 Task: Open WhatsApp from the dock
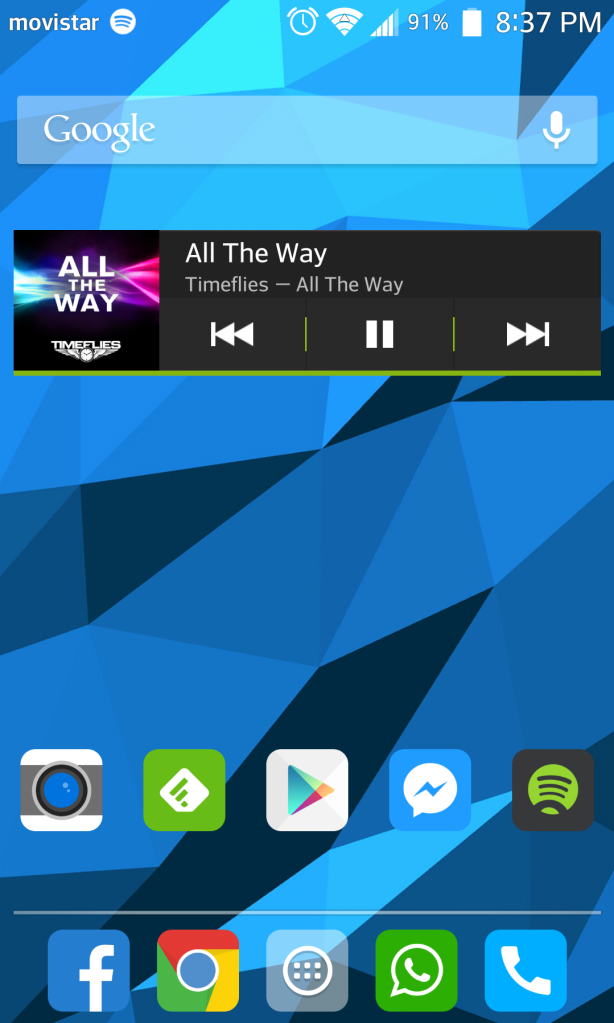[416, 970]
